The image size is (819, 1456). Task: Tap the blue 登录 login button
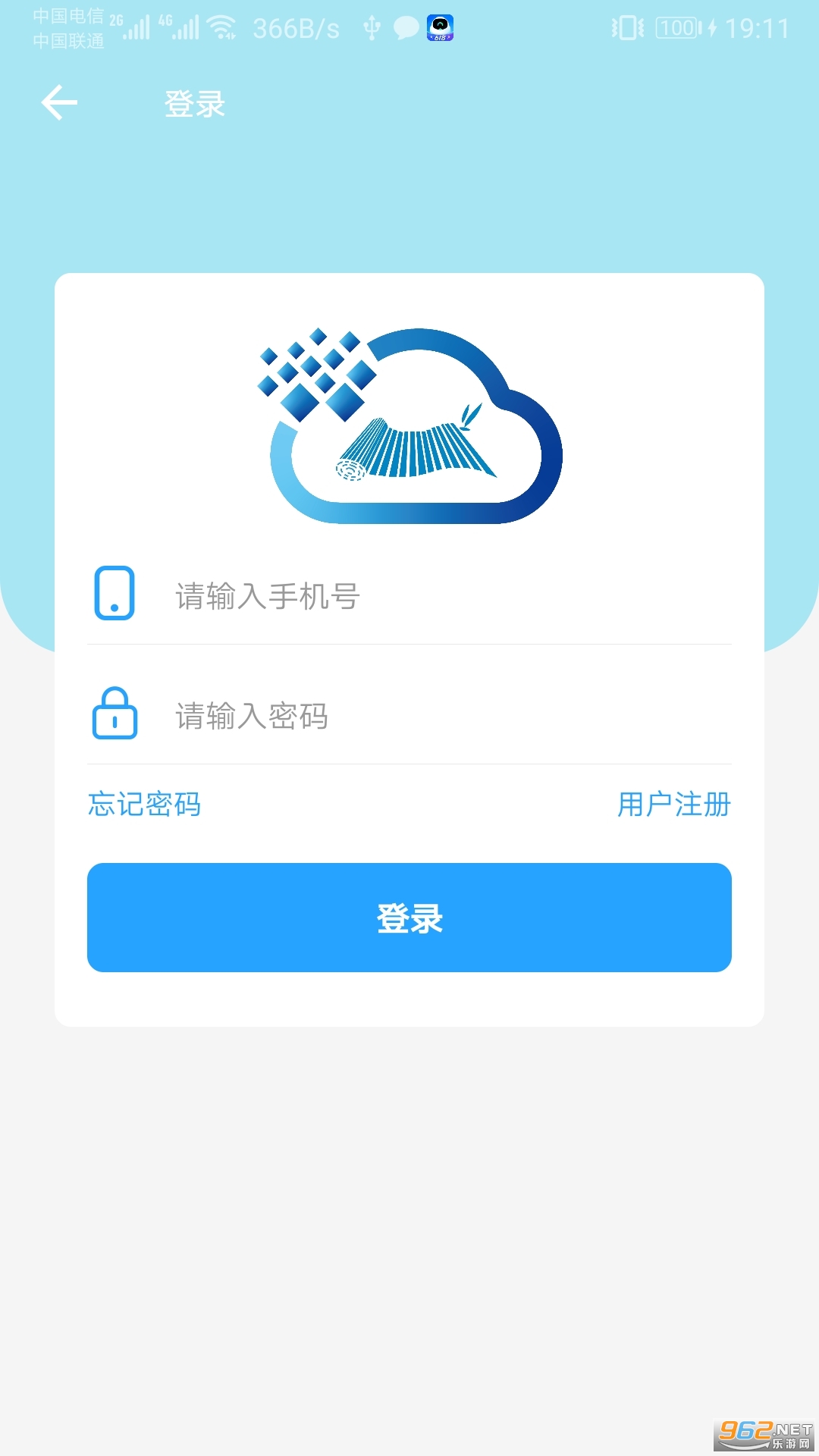pos(409,918)
